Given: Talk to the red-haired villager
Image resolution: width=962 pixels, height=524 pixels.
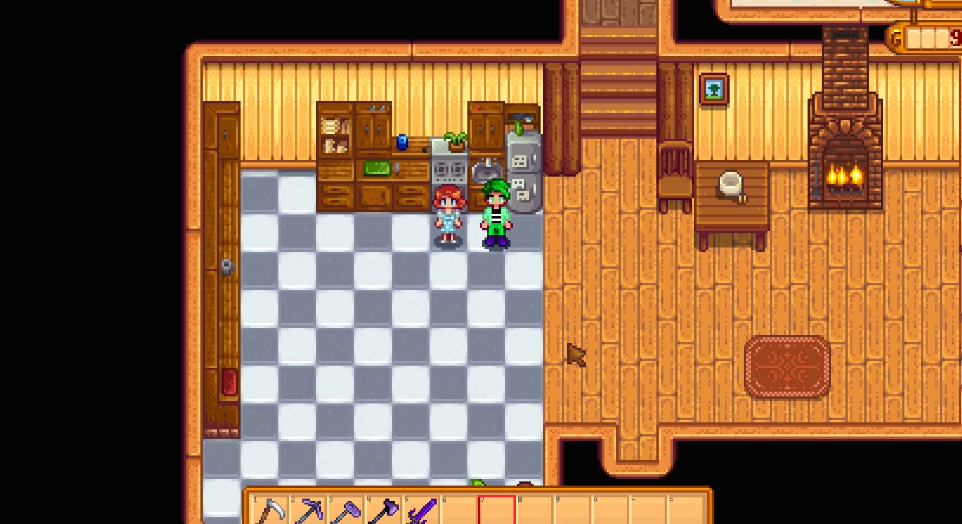Looking at the screenshot, I should [x=448, y=214].
